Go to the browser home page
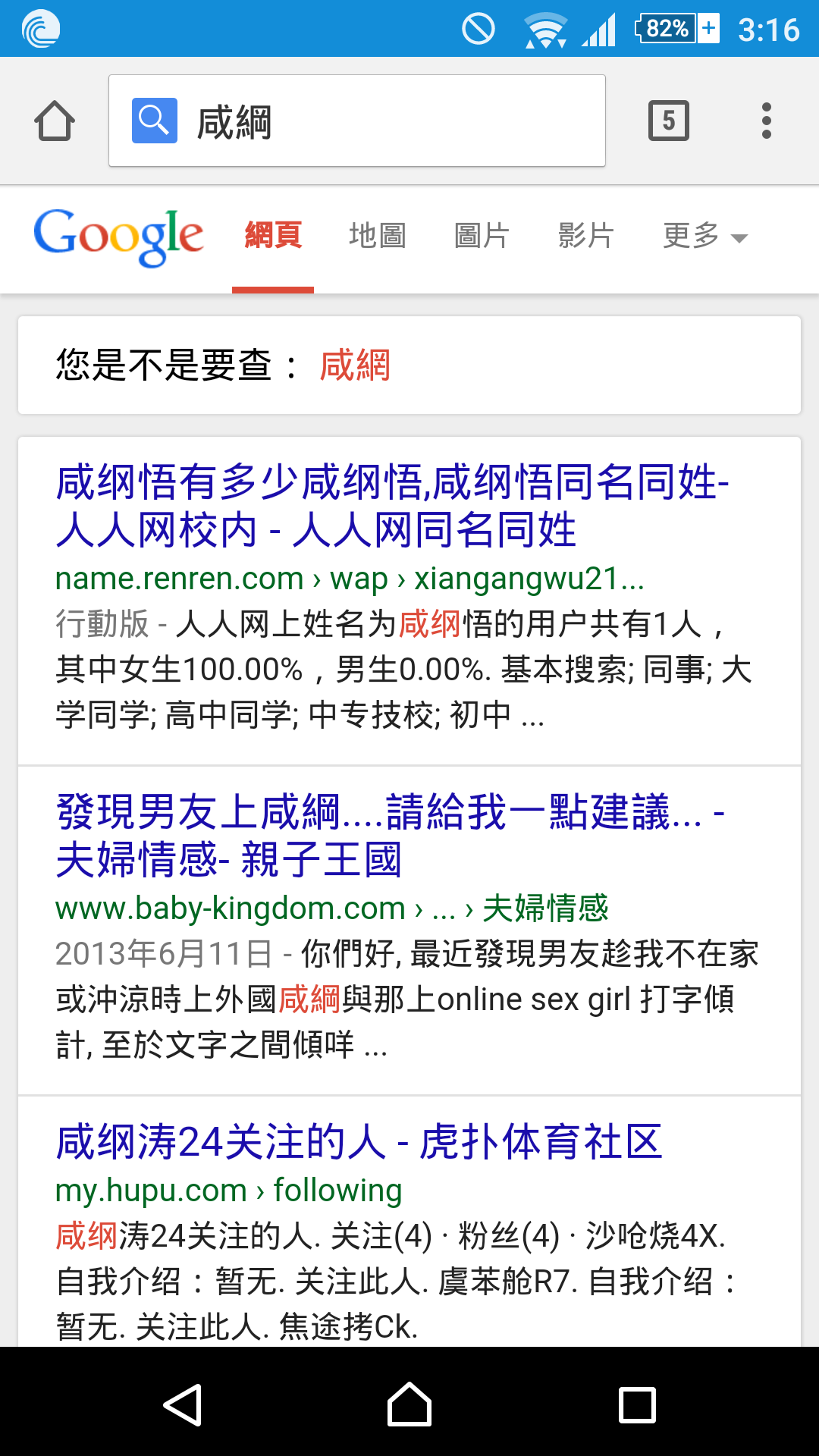This screenshot has width=819, height=1456. click(55, 121)
